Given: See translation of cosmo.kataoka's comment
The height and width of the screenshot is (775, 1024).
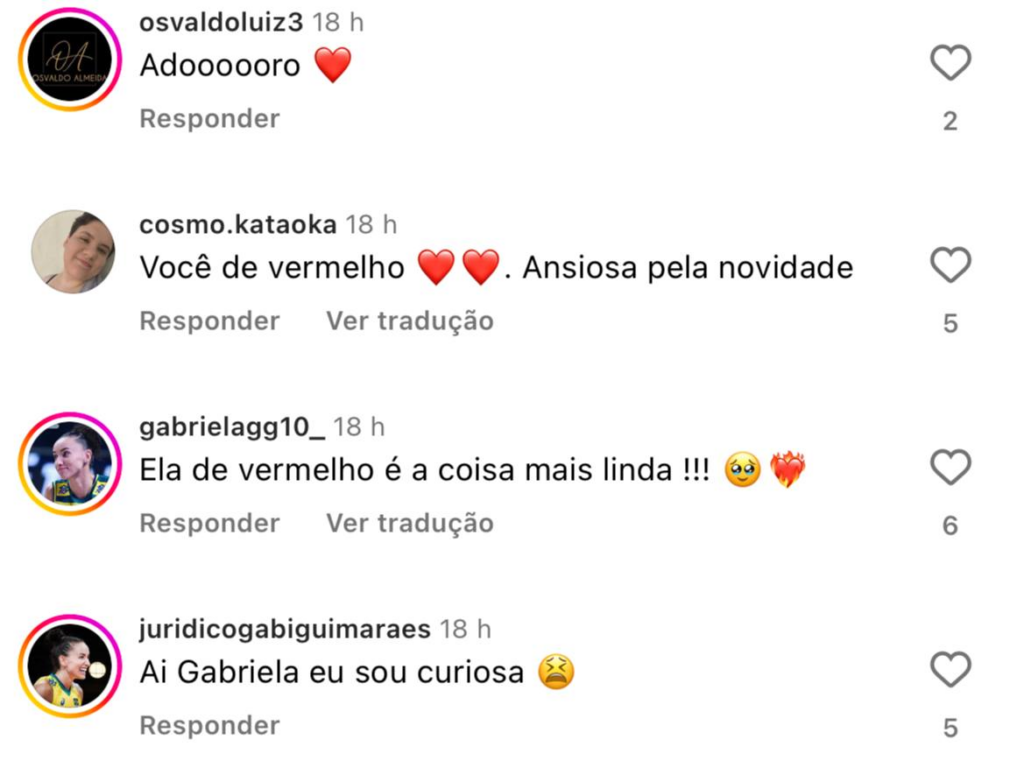Looking at the screenshot, I should click(409, 321).
